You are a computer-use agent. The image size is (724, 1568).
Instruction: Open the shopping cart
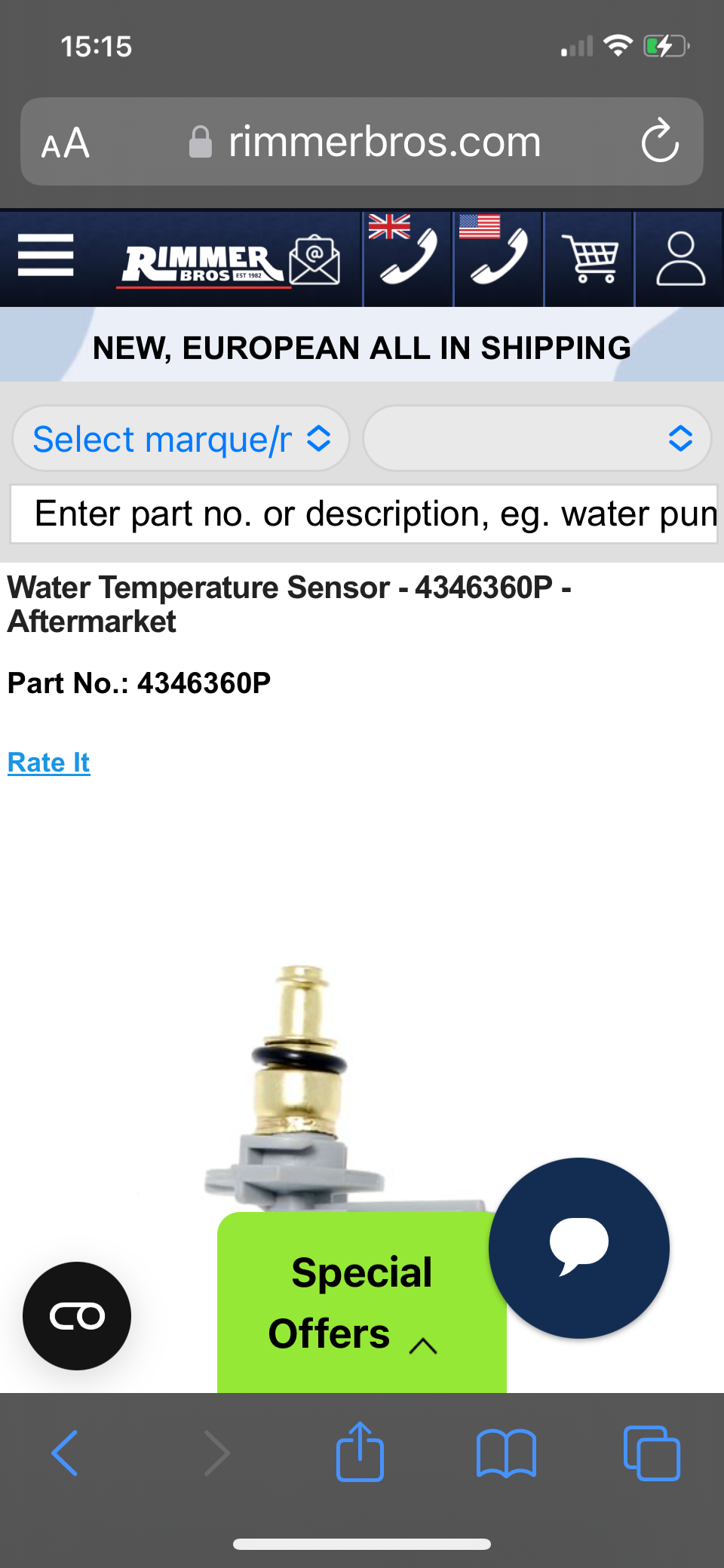click(x=590, y=258)
